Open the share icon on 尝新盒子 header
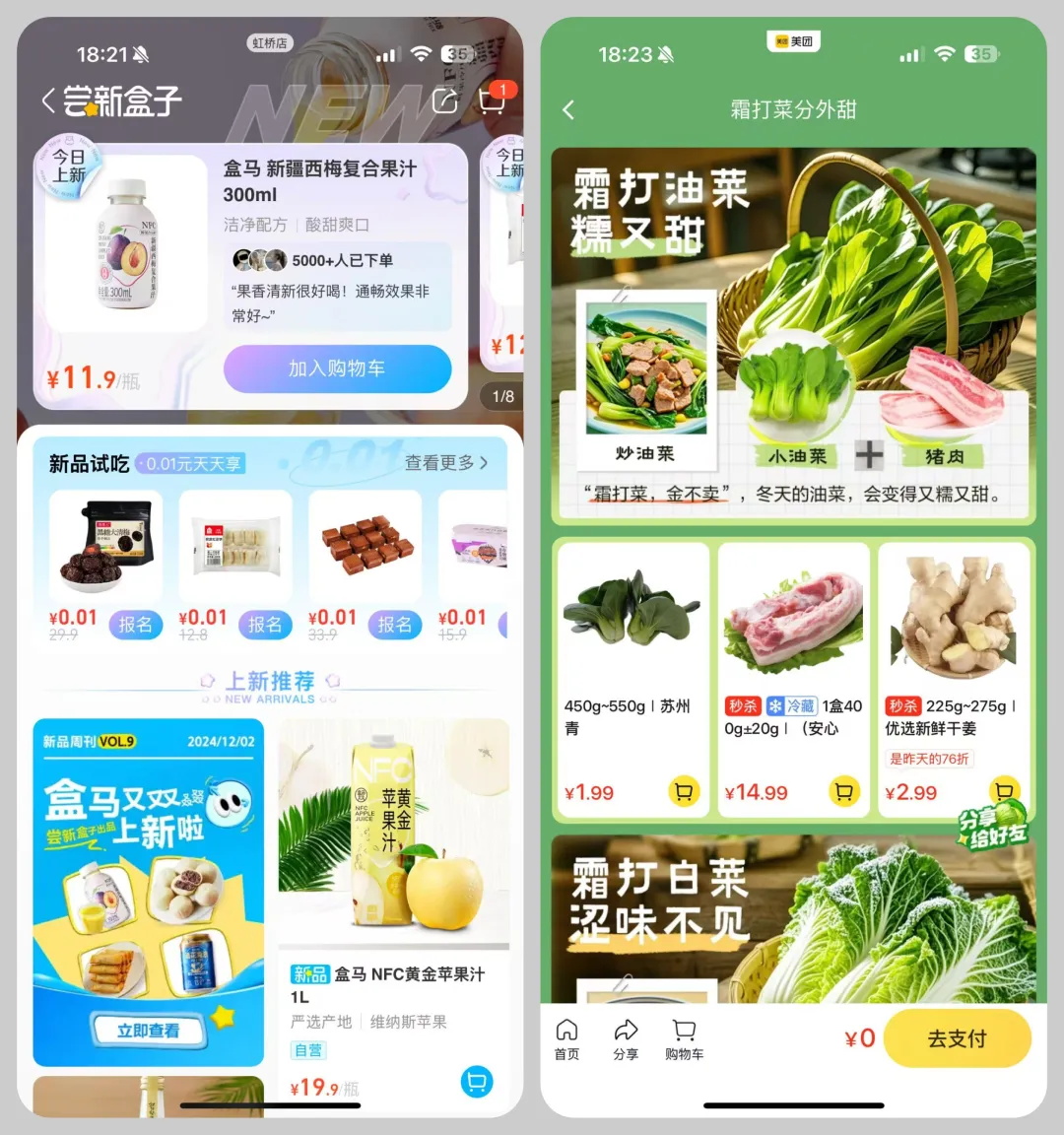 [x=444, y=101]
